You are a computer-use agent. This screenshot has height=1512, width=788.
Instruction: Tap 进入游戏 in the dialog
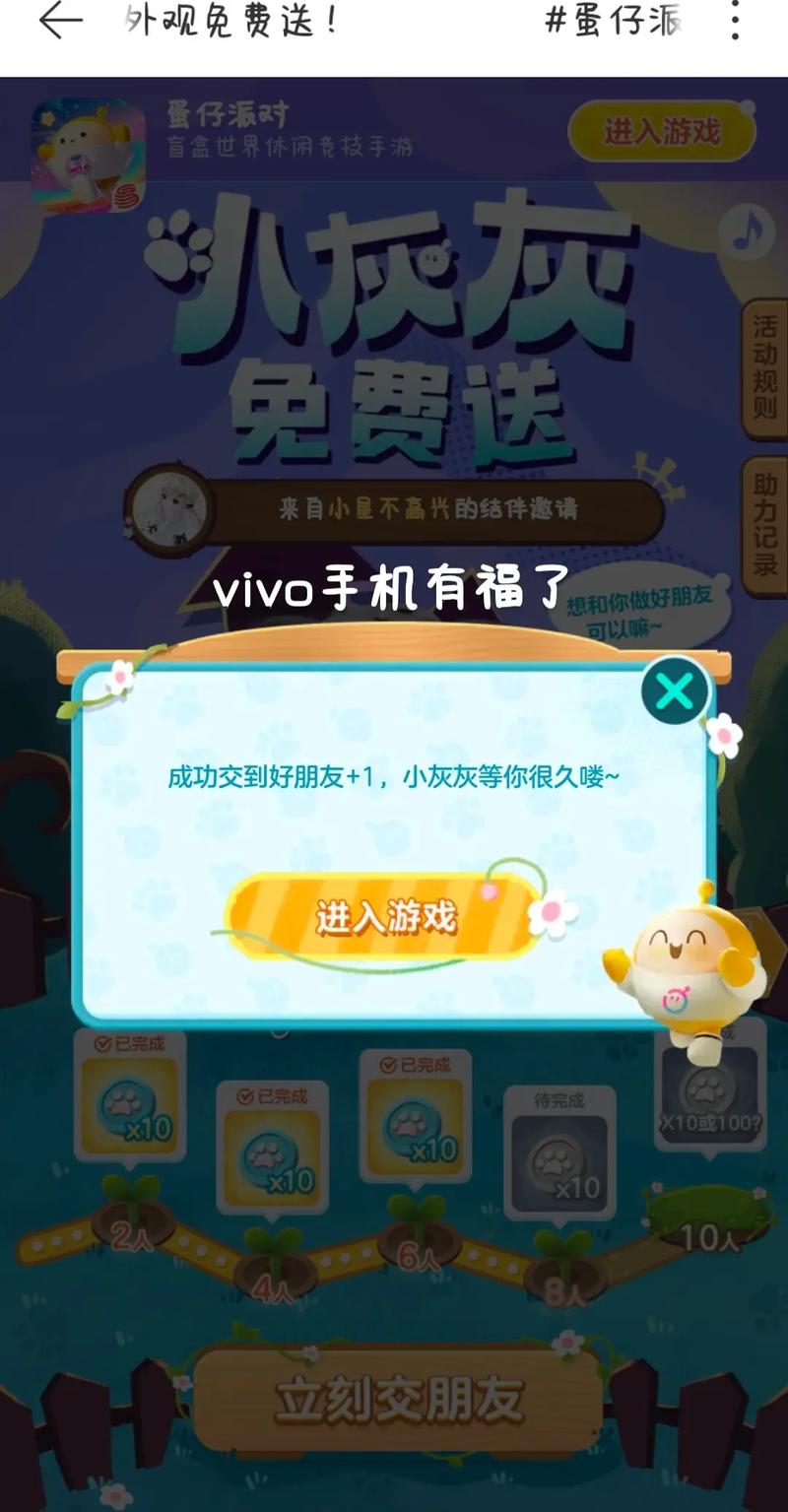click(x=386, y=918)
